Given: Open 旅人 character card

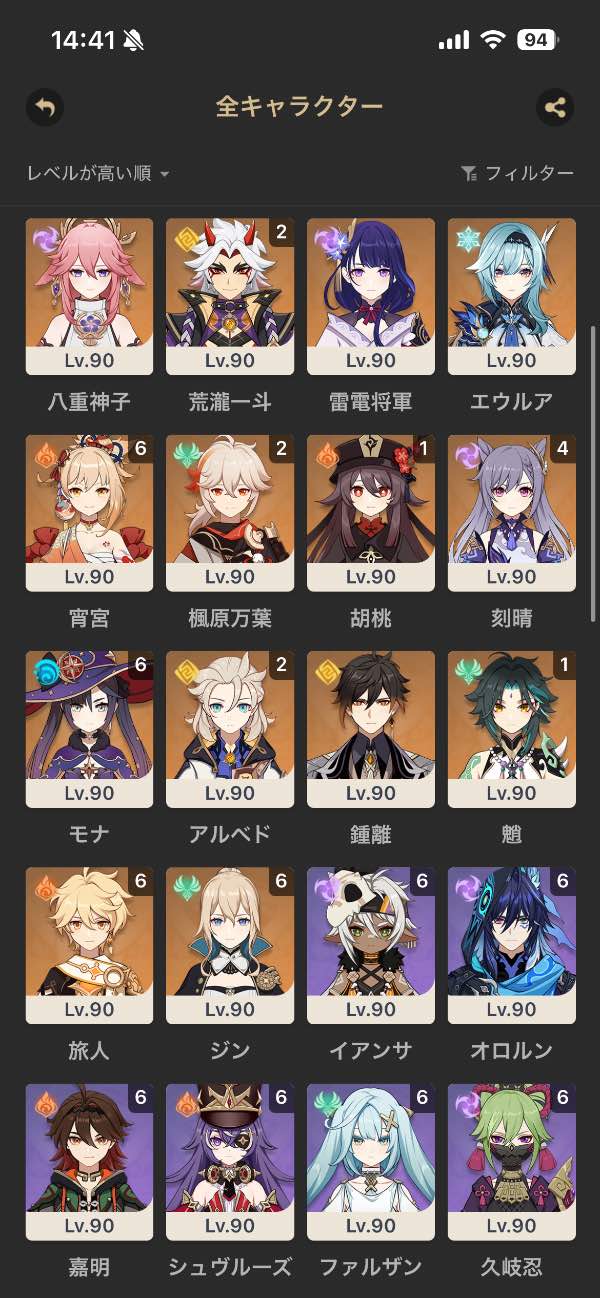Looking at the screenshot, I should tap(89, 945).
